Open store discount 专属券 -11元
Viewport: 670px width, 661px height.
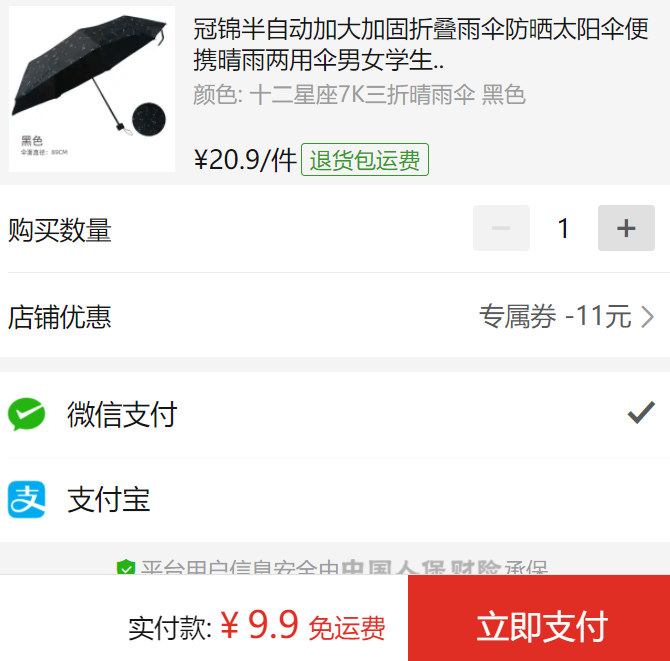(x=566, y=317)
